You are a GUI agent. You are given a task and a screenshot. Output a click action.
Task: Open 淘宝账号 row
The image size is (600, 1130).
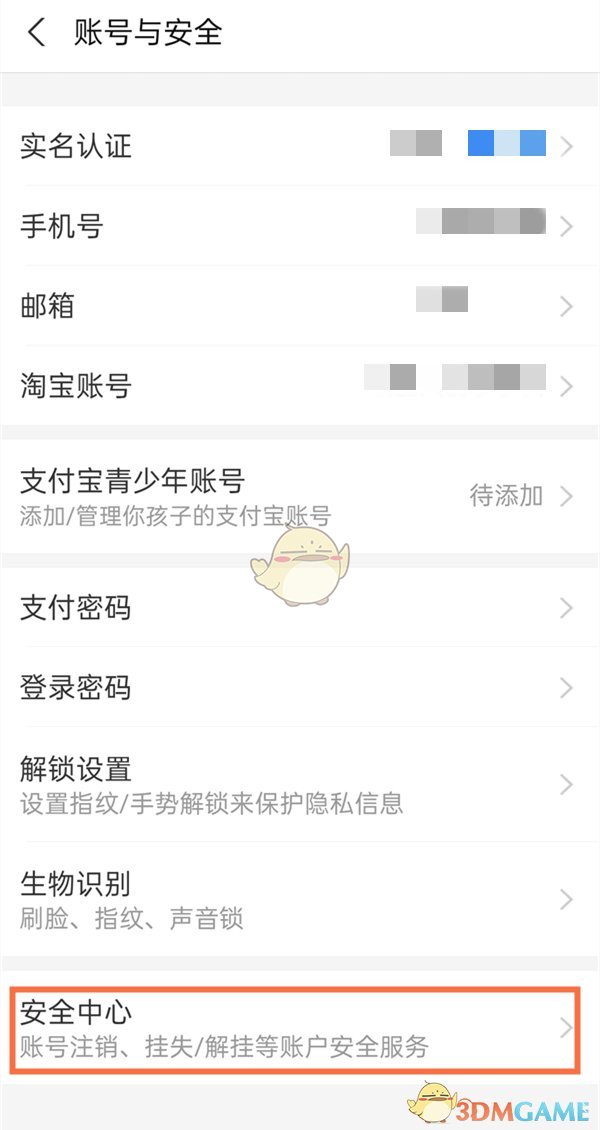300,385
